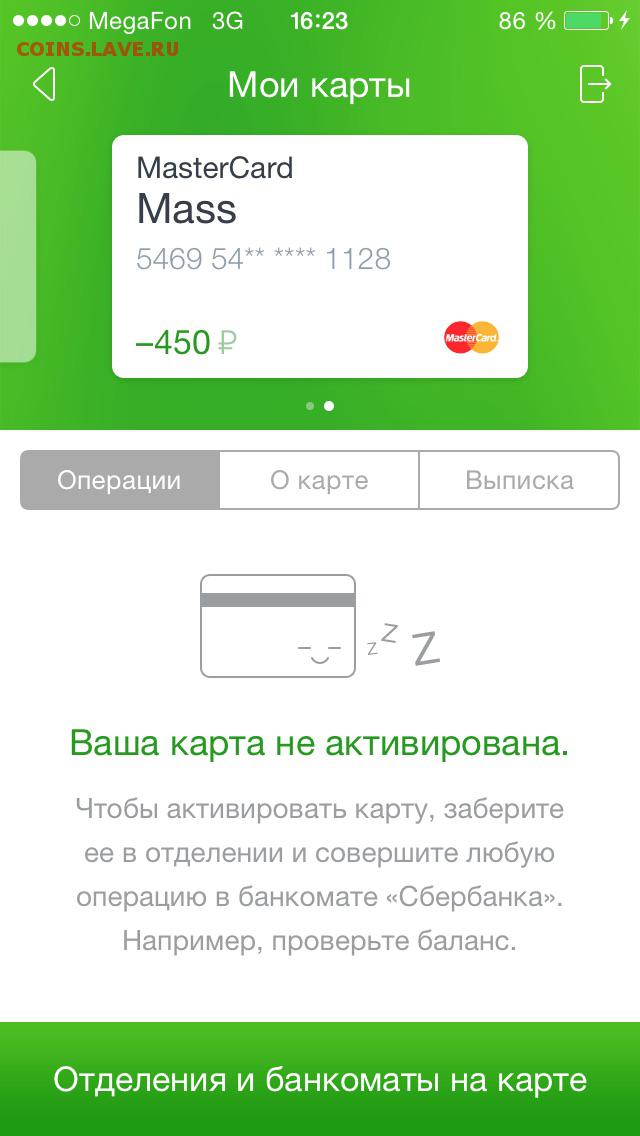Go back using the arrow icon
This screenshot has height=1136, width=640.
pos(44,84)
